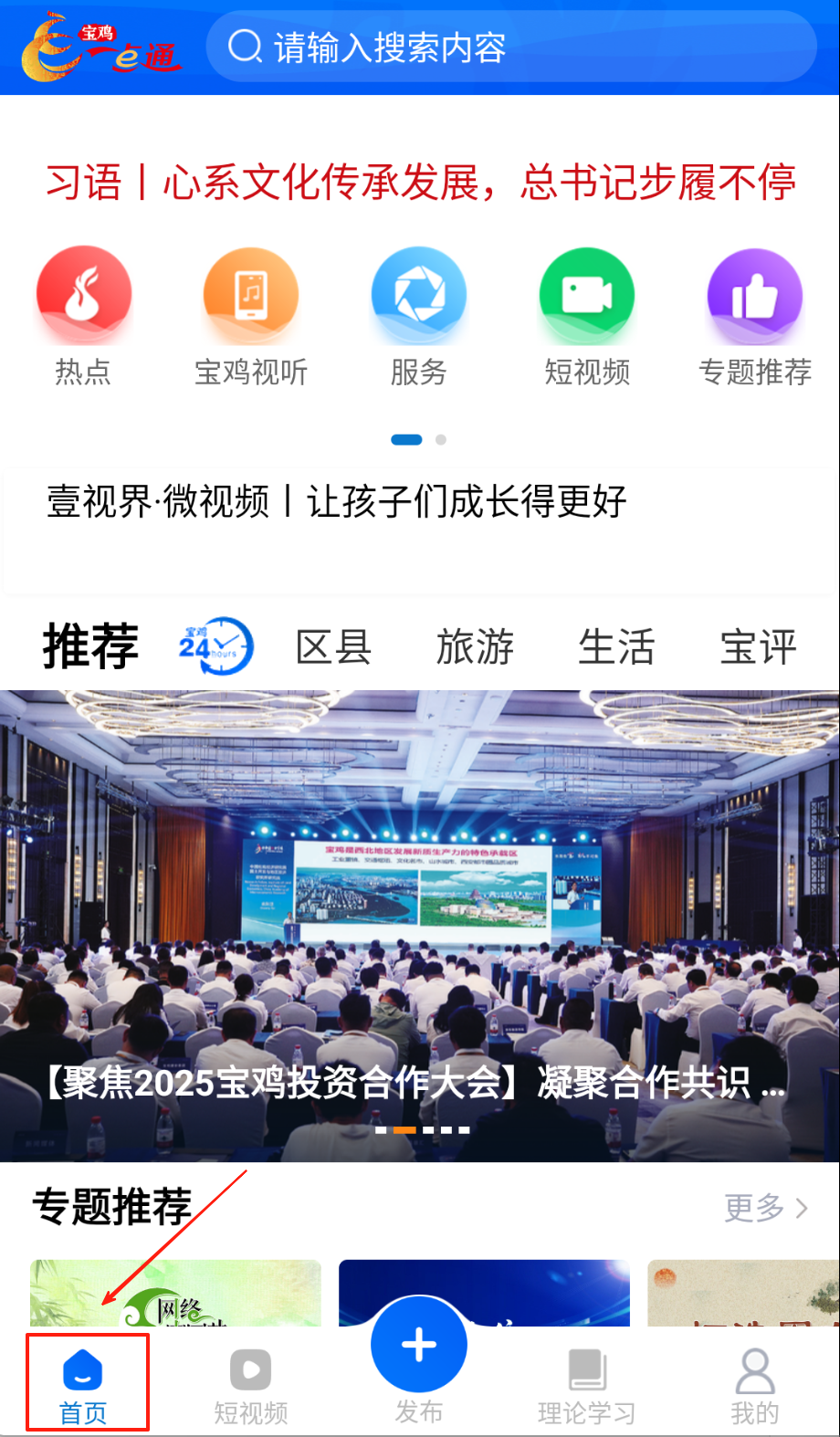
Task: Open the 习语 headline article
Action: (x=420, y=183)
